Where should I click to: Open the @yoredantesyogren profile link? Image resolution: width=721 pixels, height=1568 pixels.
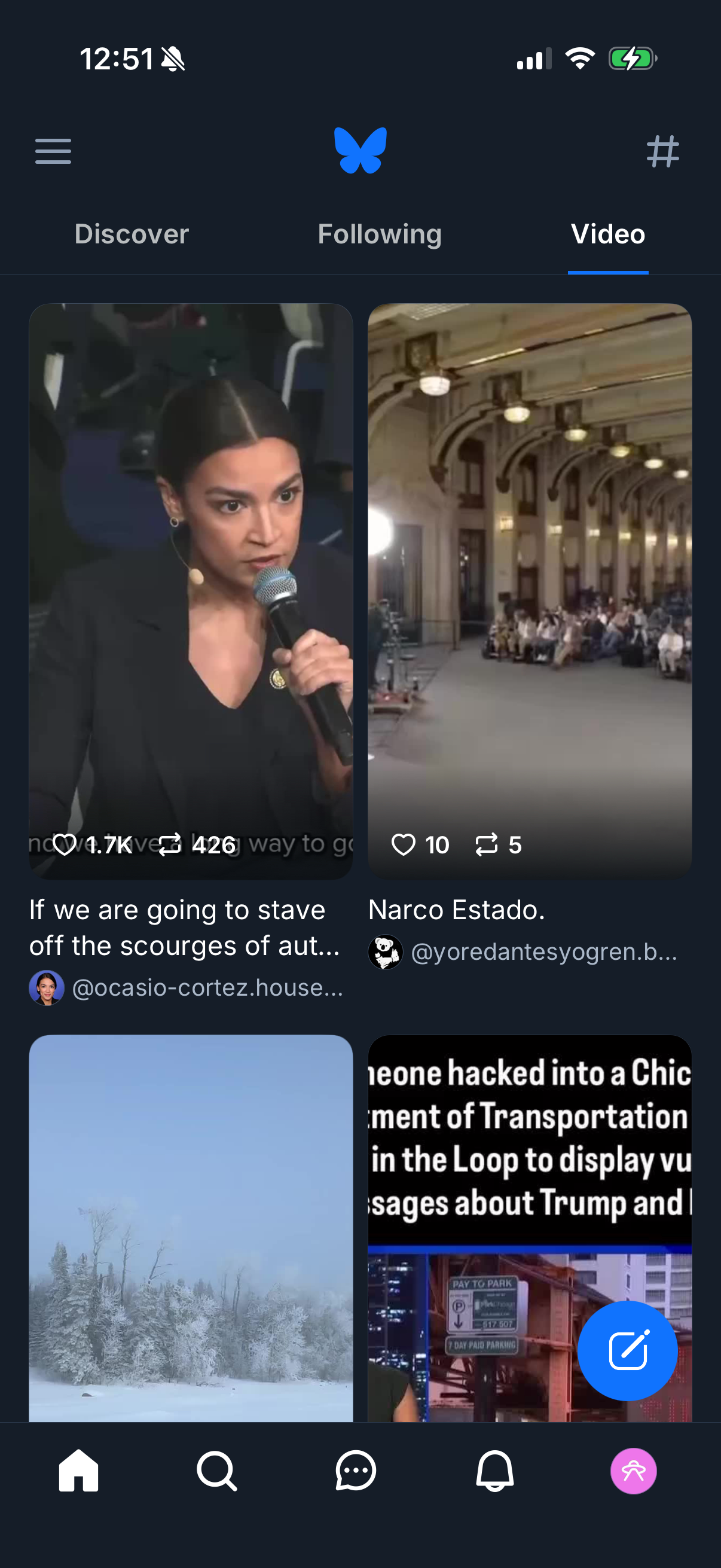tap(545, 951)
